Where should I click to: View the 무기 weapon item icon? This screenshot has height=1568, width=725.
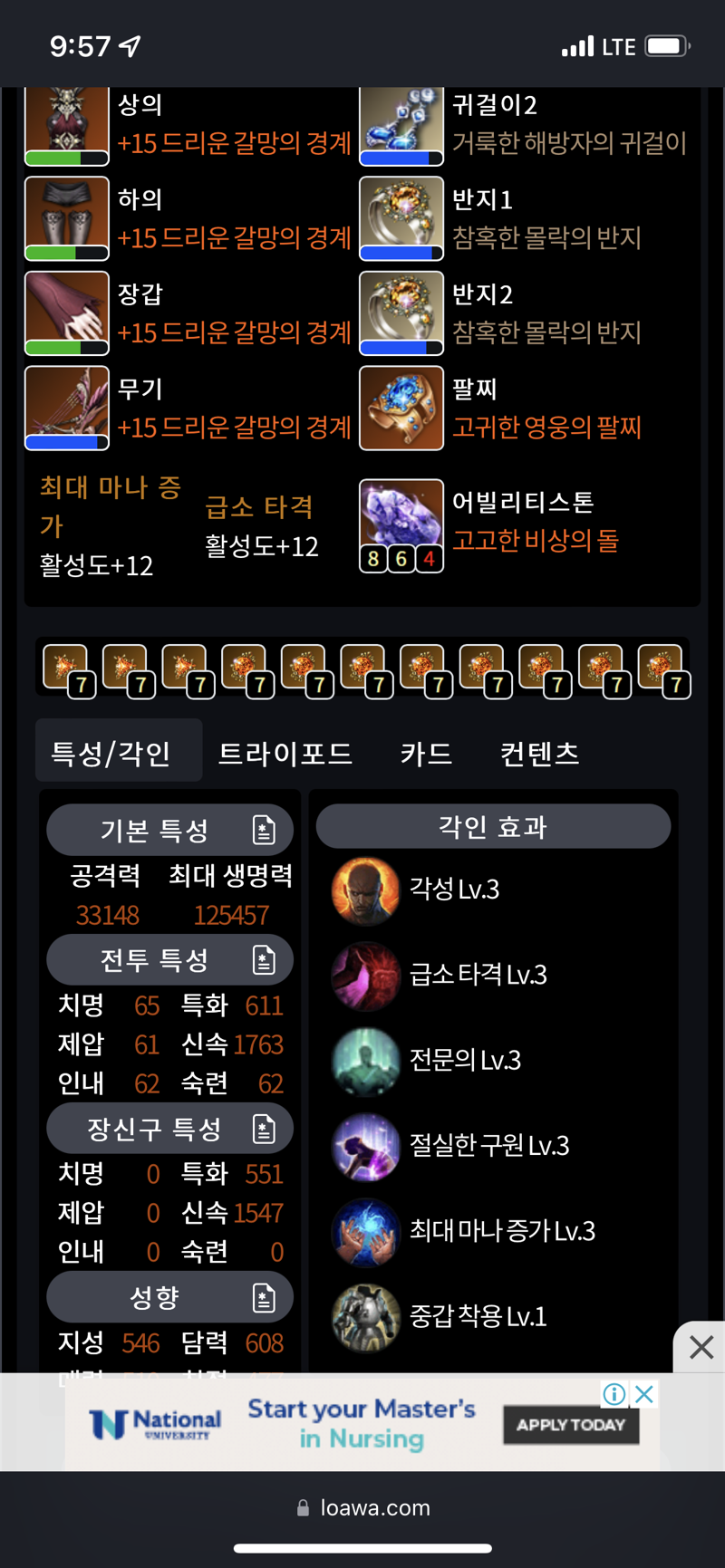67,408
